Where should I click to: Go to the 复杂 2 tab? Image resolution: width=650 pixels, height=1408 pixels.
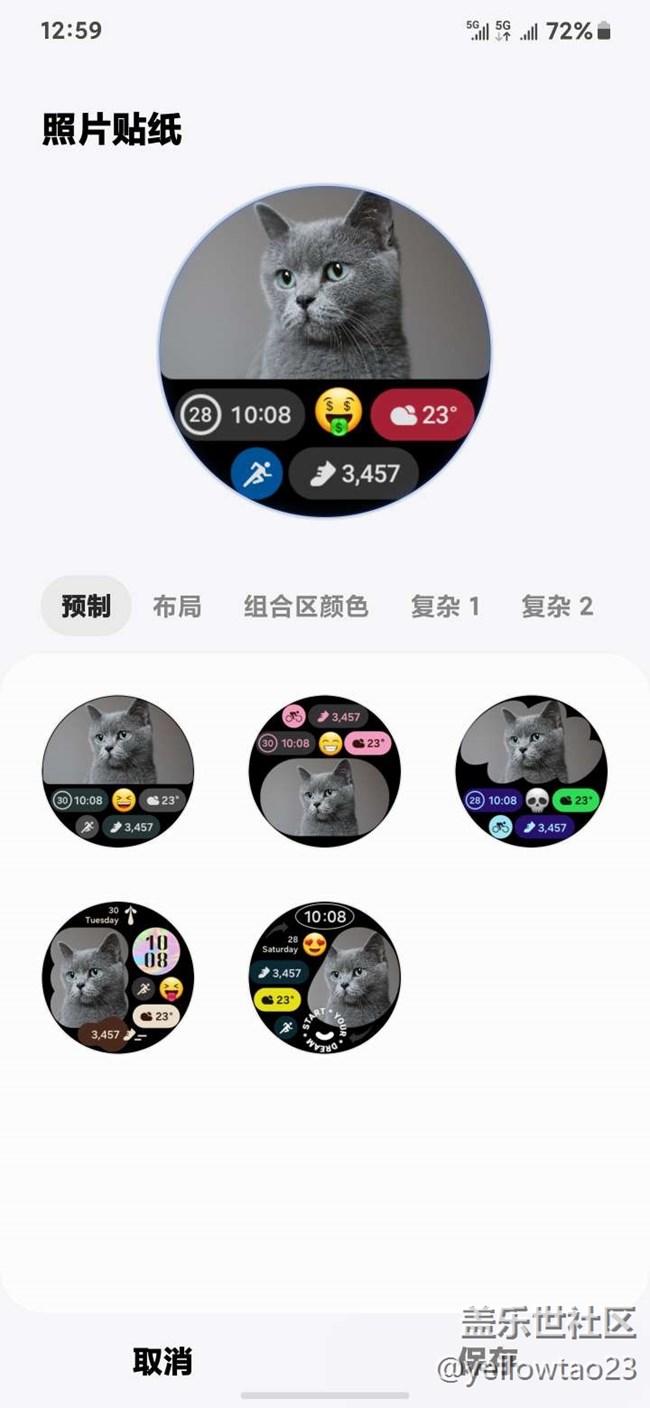coord(557,606)
